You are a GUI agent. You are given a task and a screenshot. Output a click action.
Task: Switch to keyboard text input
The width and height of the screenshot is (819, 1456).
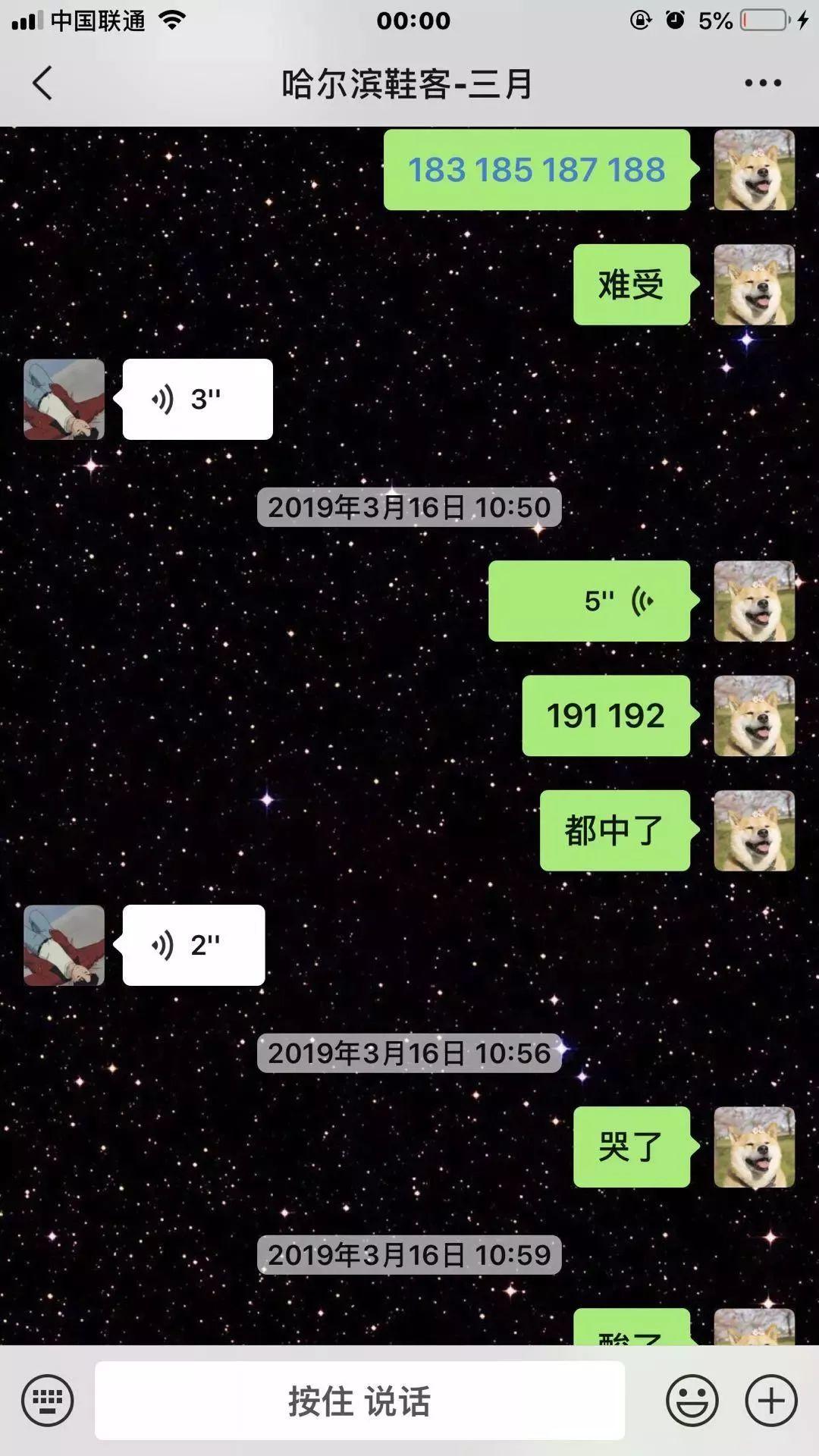click(x=47, y=1401)
